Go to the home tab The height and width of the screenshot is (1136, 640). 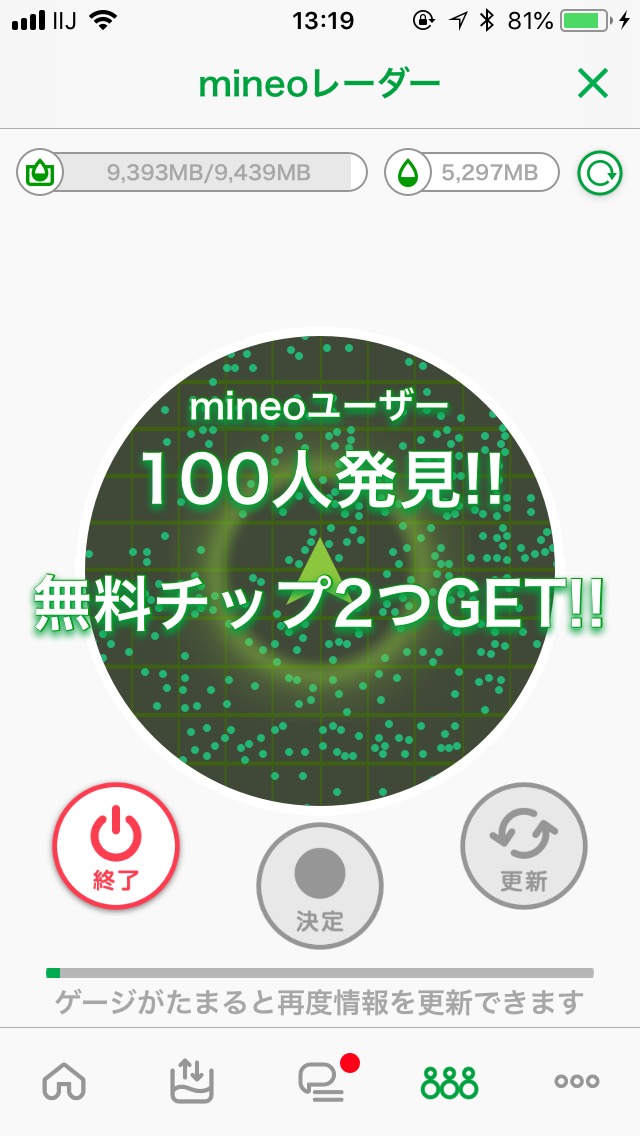pyautogui.click(x=64, y=1082)
